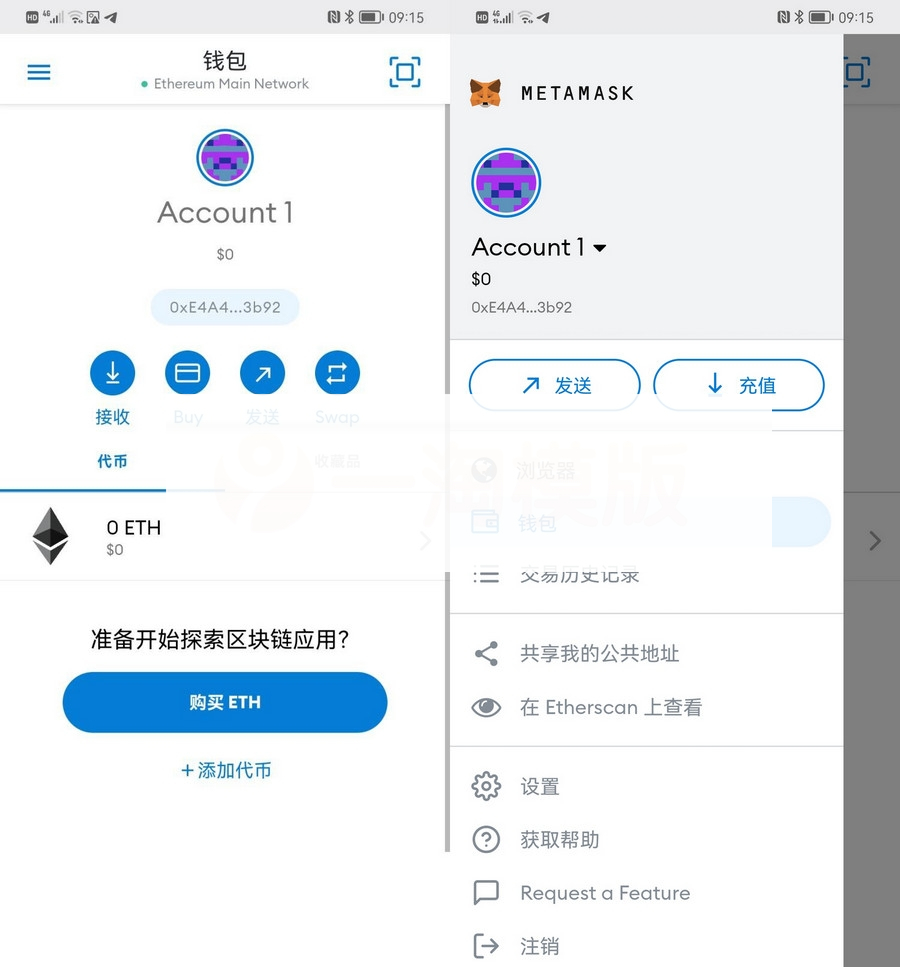Open the QR scan icon in wallet header
The width and height of the screenshot is (900, 967).
[405, 72]
